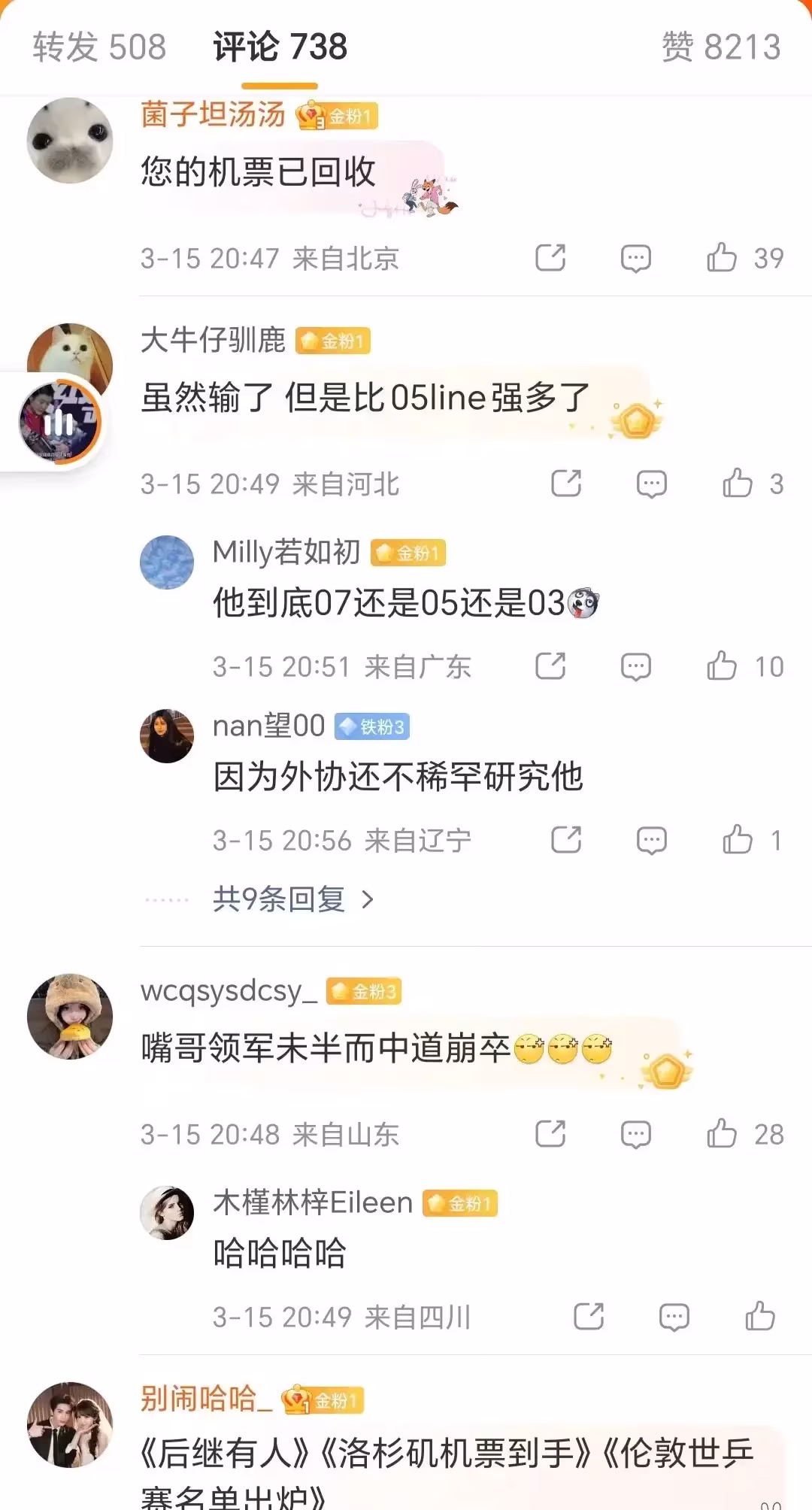
Task: Like 大牛仔驯鹿's comment
Action: 738,484
